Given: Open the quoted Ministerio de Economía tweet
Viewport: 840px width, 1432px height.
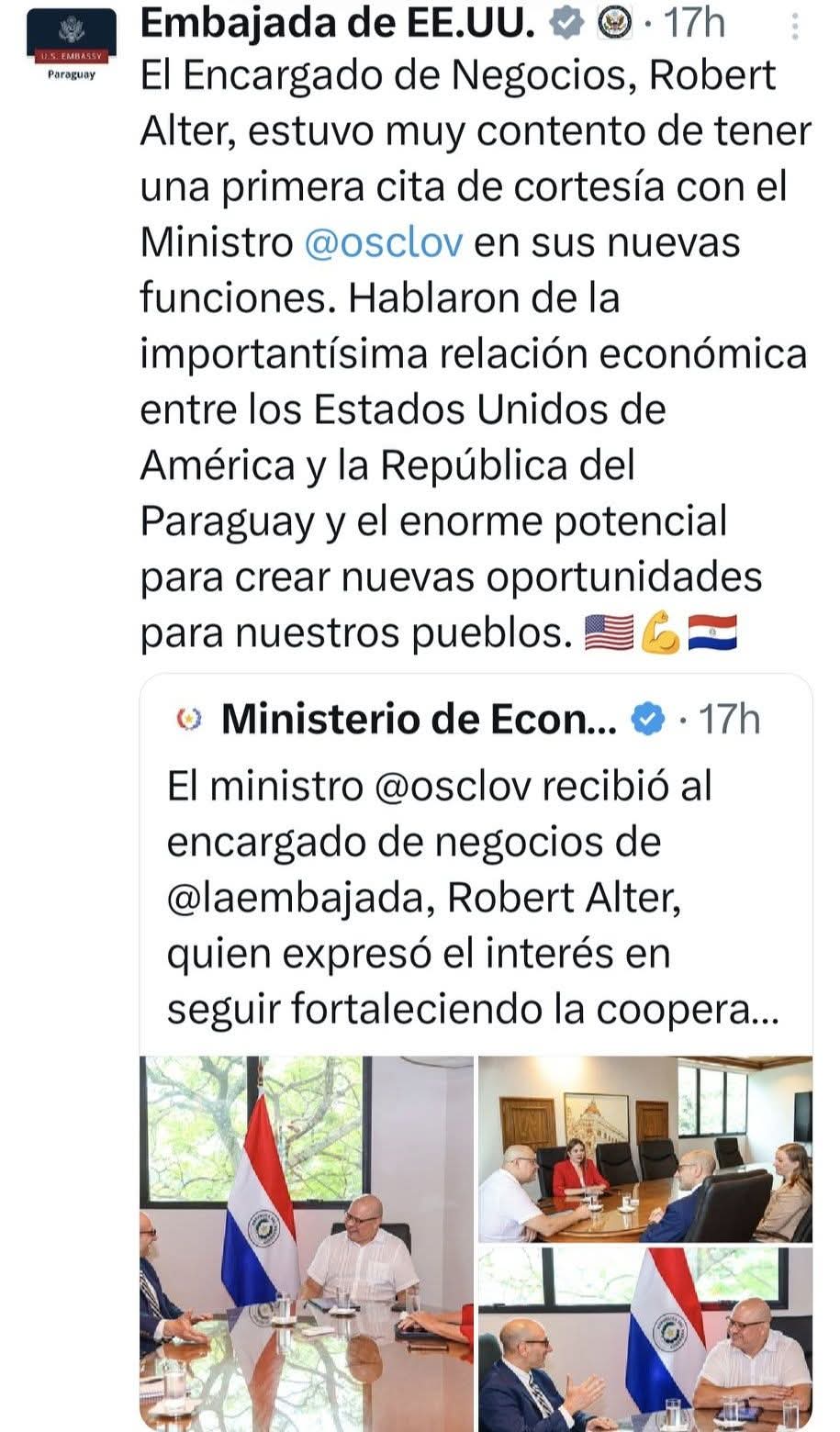Looking at the screenshot, I should (475, 872).
